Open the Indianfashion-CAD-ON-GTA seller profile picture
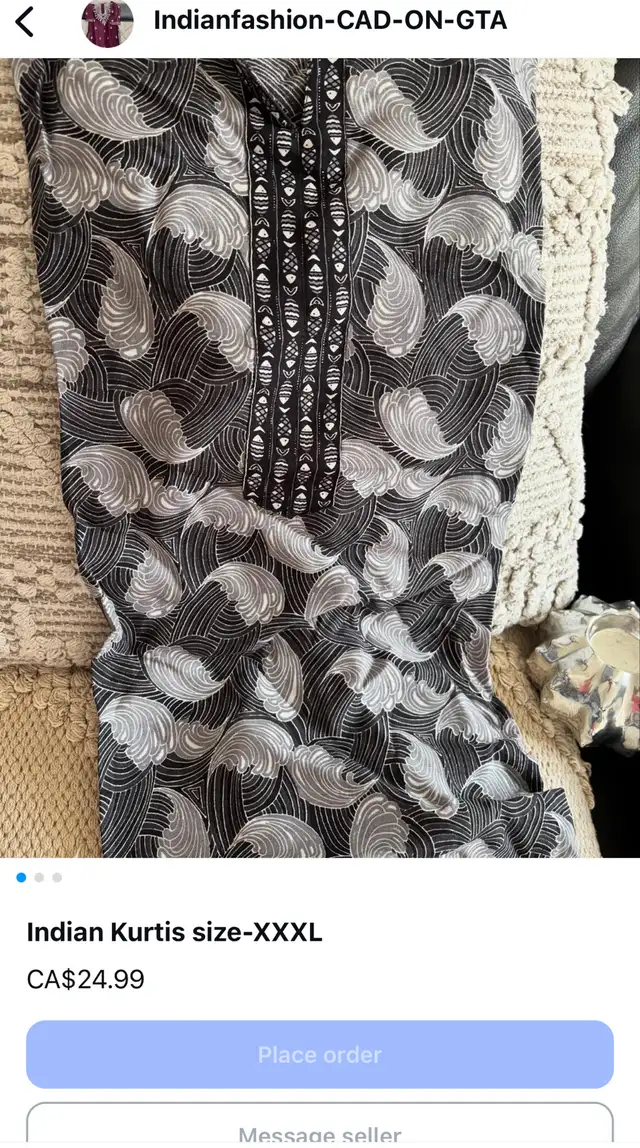Screen dimensions: 640x1148 [107, 22]
